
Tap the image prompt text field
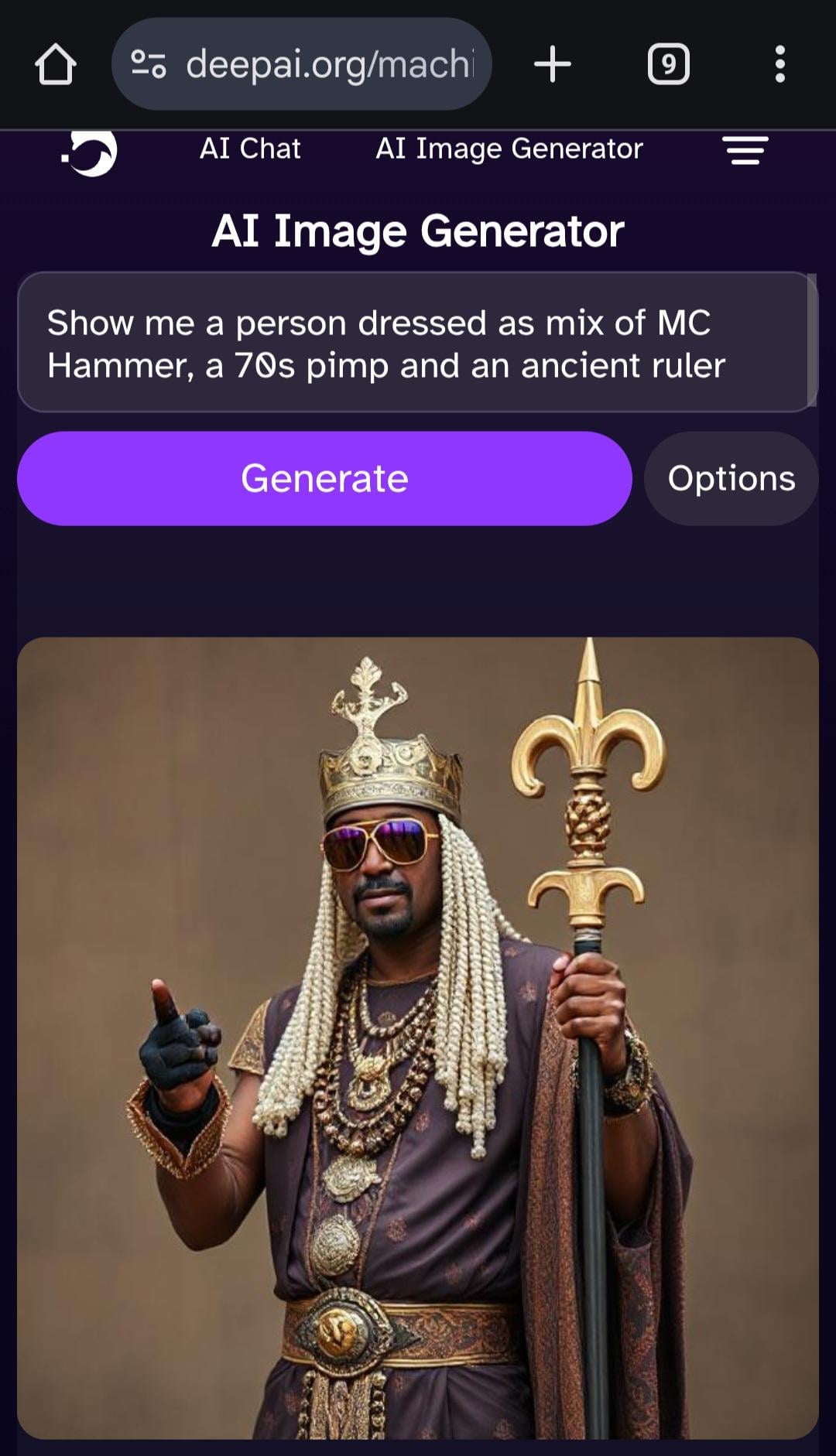pyautogui.click(x=410, y=343)
